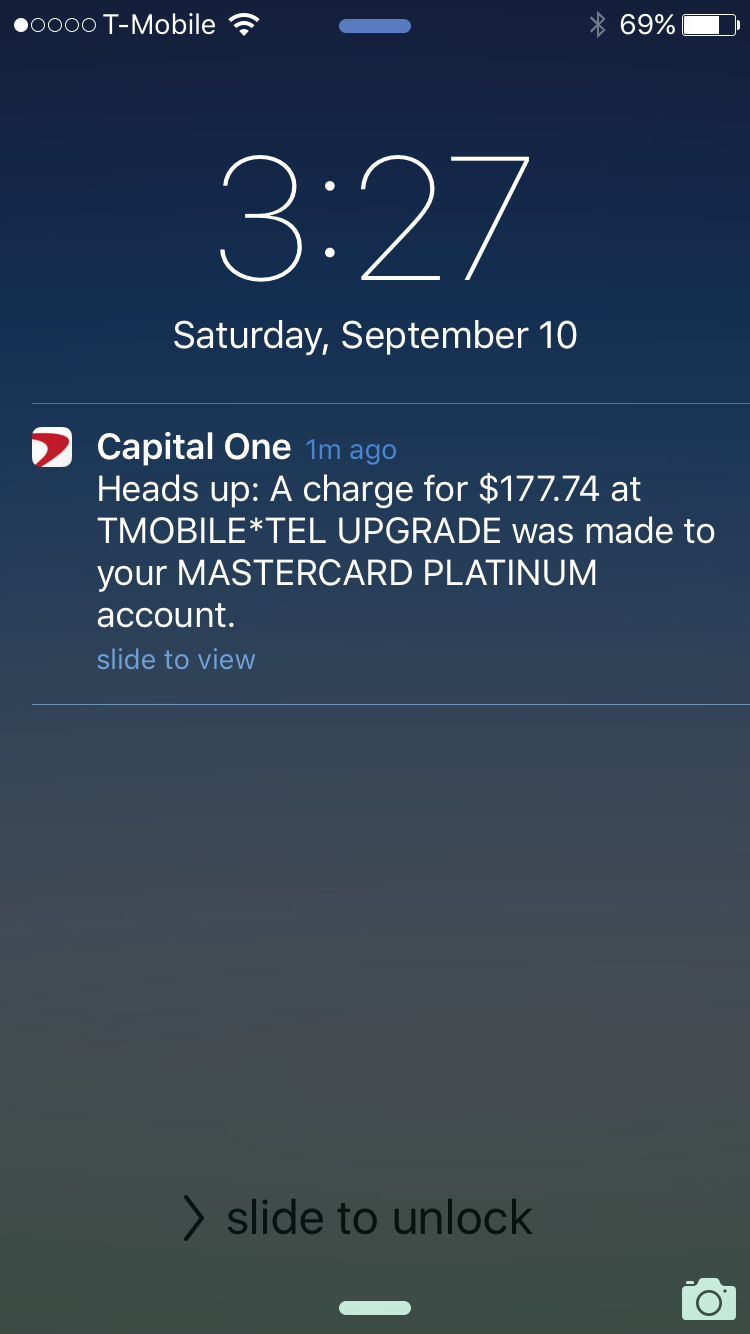Tap the Notification Center grabber at the top
The height and width of the screenshot is (1334, 750).
click(x=375, y=26)
